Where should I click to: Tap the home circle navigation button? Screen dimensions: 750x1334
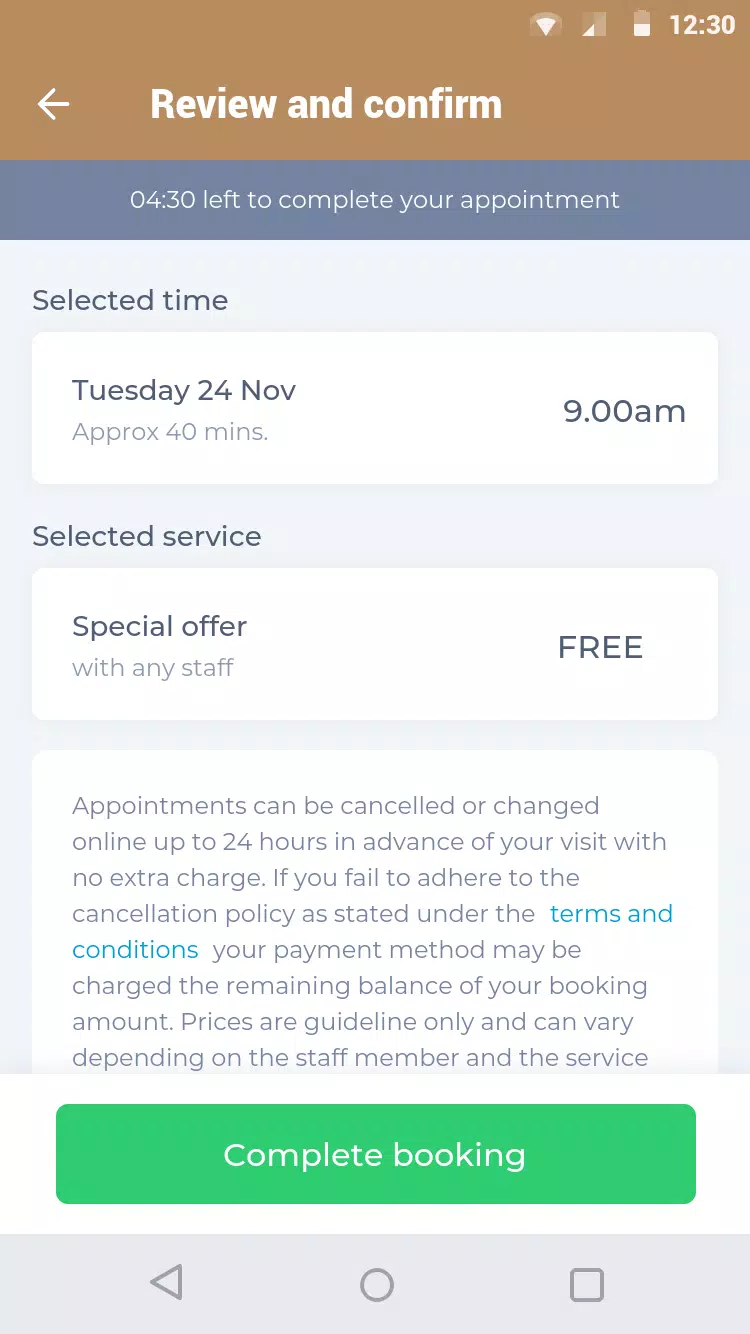(375, 1282)
